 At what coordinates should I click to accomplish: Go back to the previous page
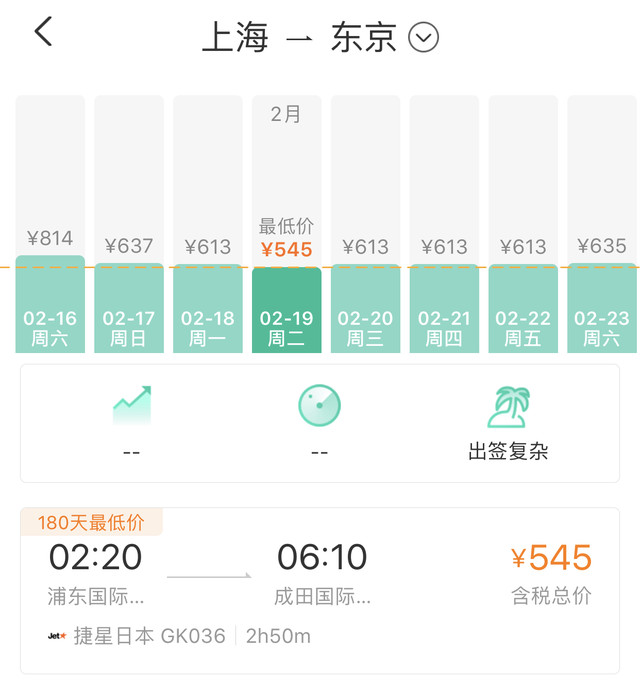tap(43, 32)
